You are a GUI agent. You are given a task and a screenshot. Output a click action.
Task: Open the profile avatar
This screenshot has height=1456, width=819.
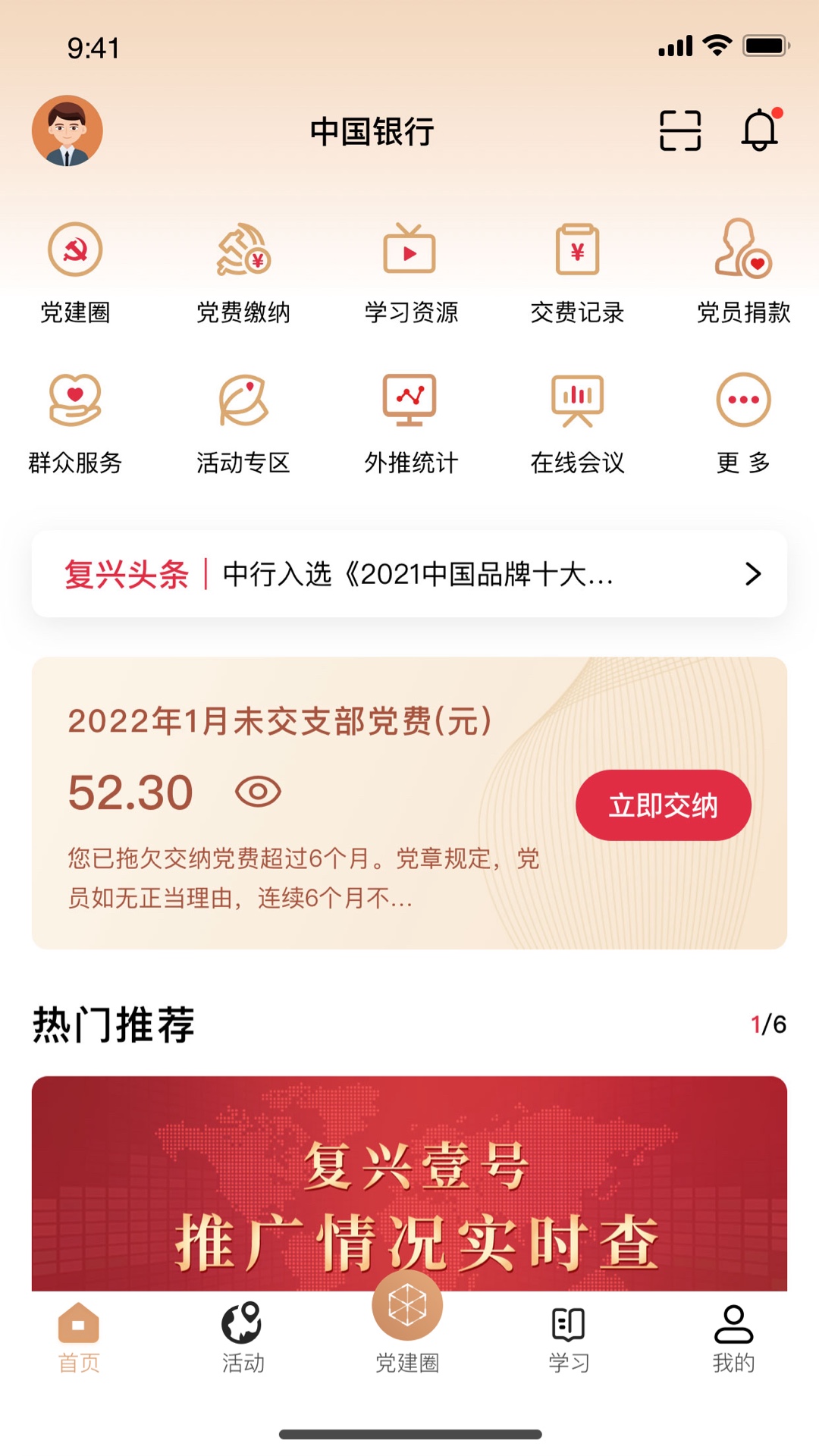point(67,130)
